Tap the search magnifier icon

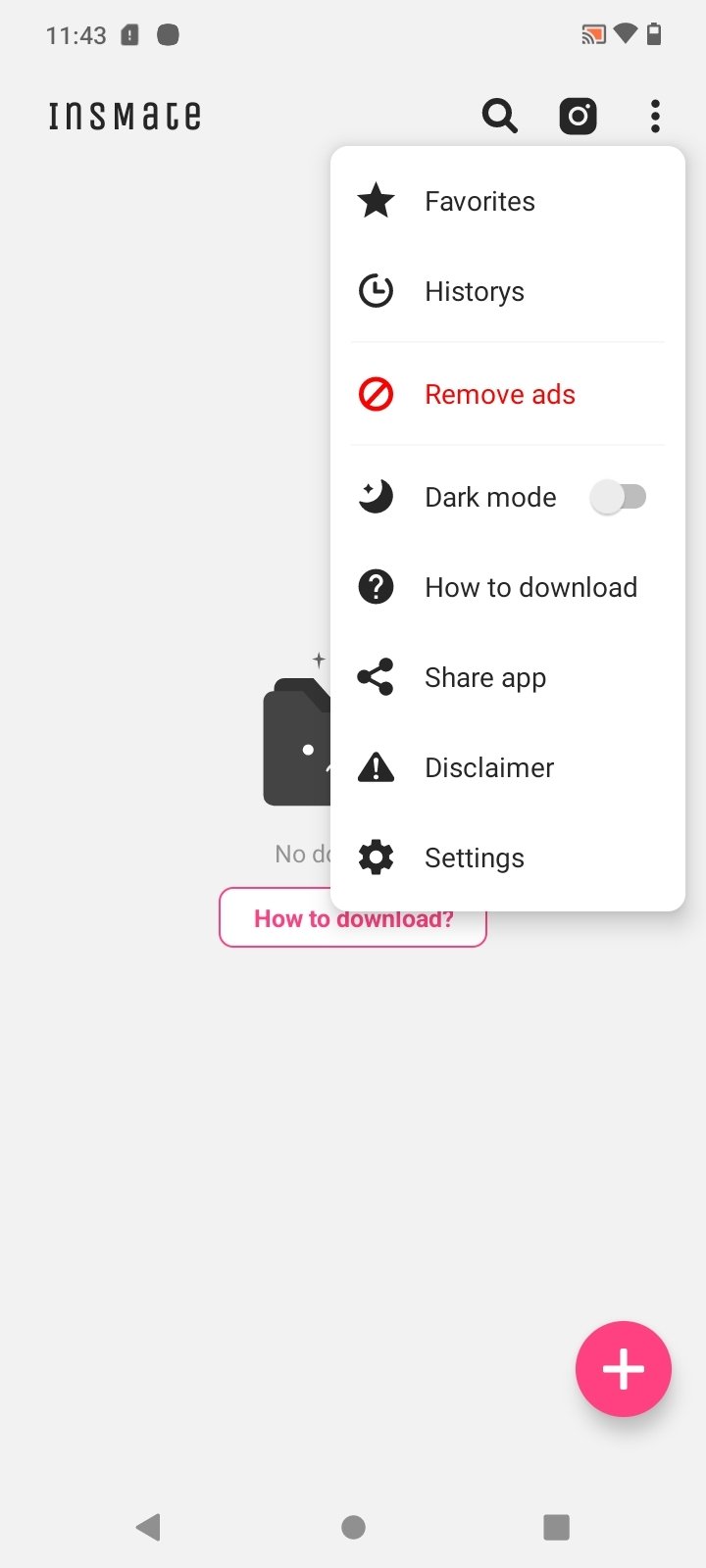(x=500, y=116)
